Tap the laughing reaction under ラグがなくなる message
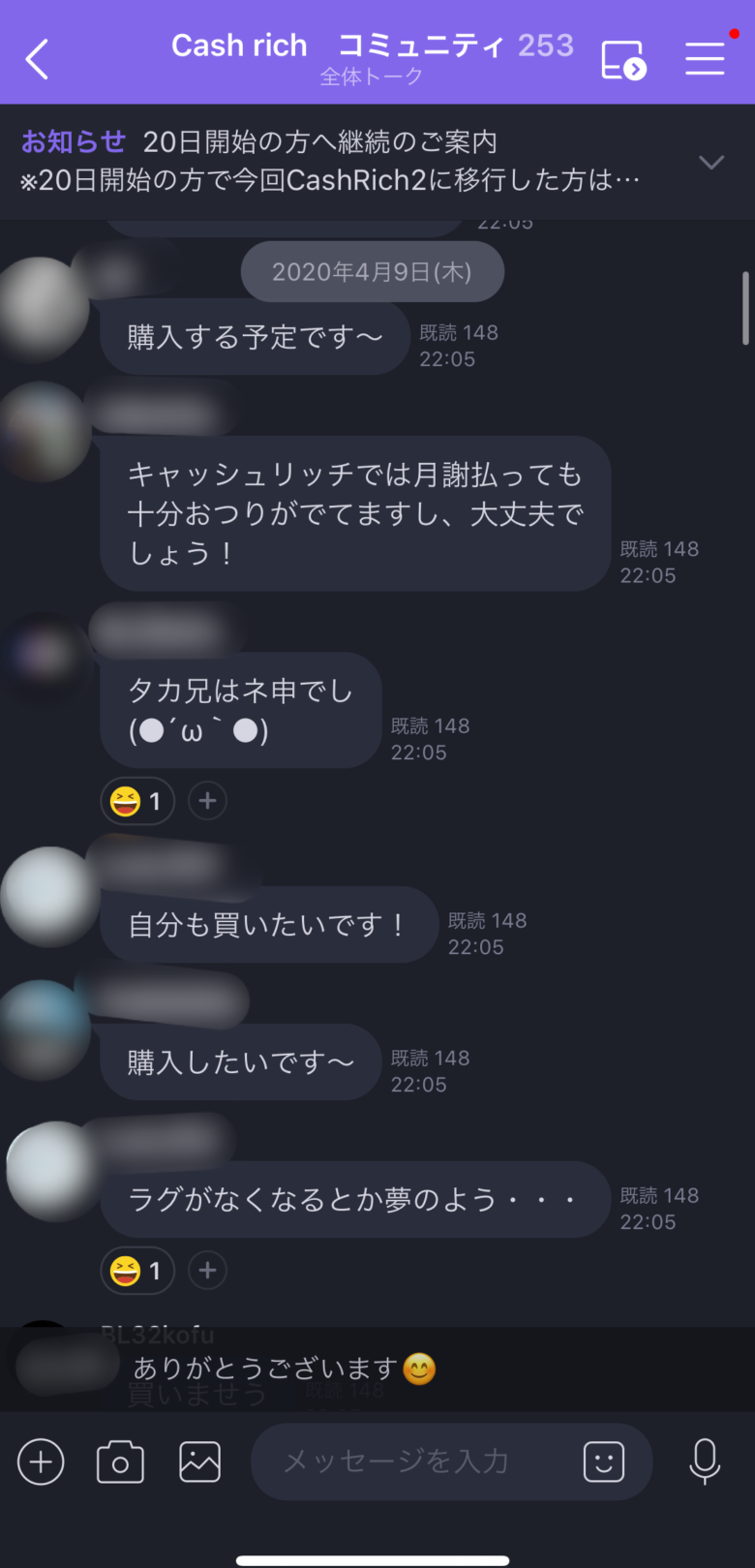The height and width of the screenshot is (1568, 755). (x=136, y=1271)
